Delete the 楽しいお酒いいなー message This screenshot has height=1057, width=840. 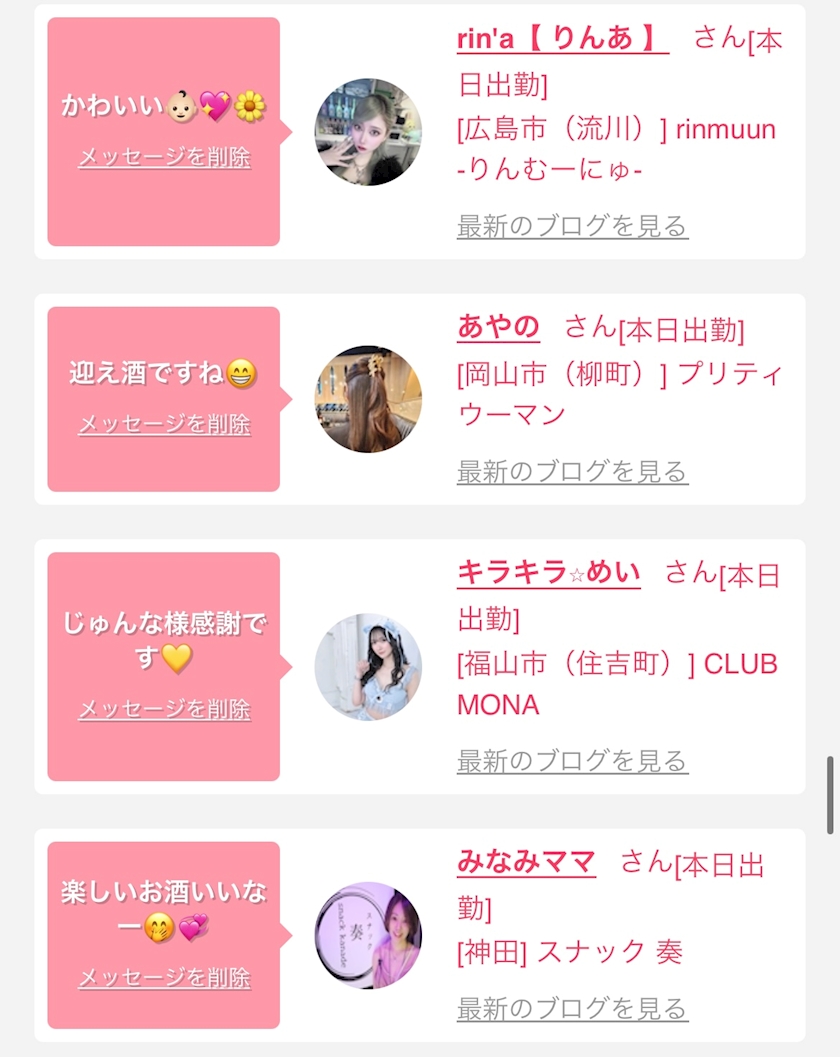click(164, 977)
